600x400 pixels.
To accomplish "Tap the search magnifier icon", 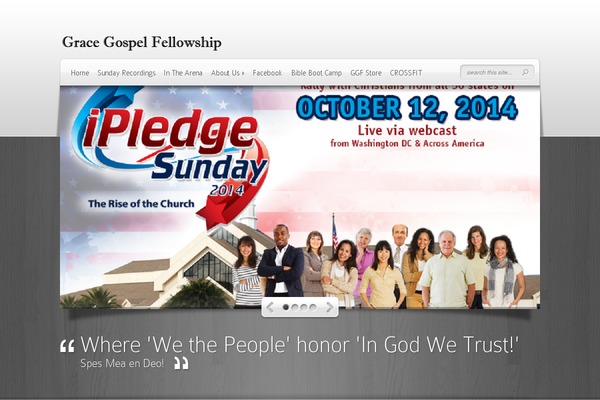I will pos(526,72).
